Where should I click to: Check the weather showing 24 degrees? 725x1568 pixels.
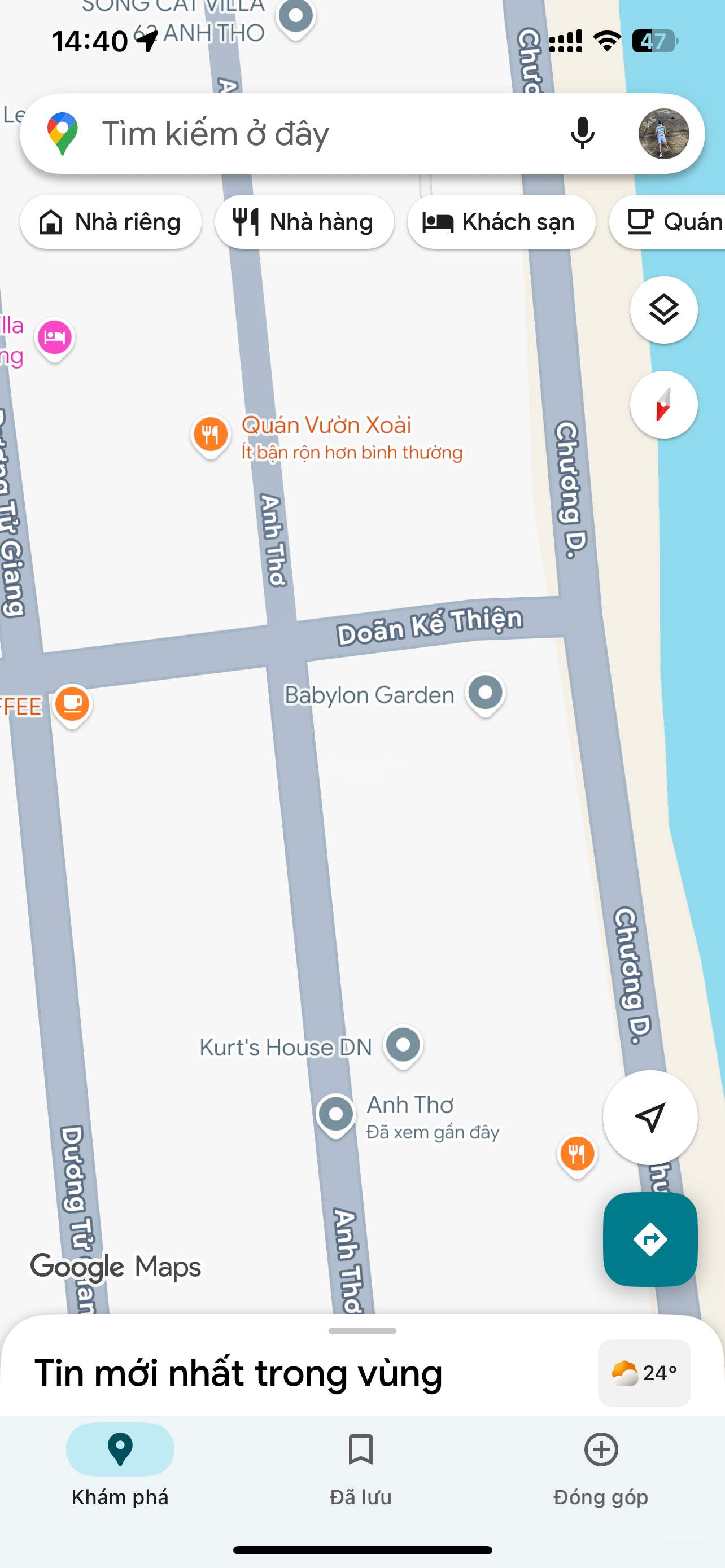pyautogui.click(x=644, y=1373)
